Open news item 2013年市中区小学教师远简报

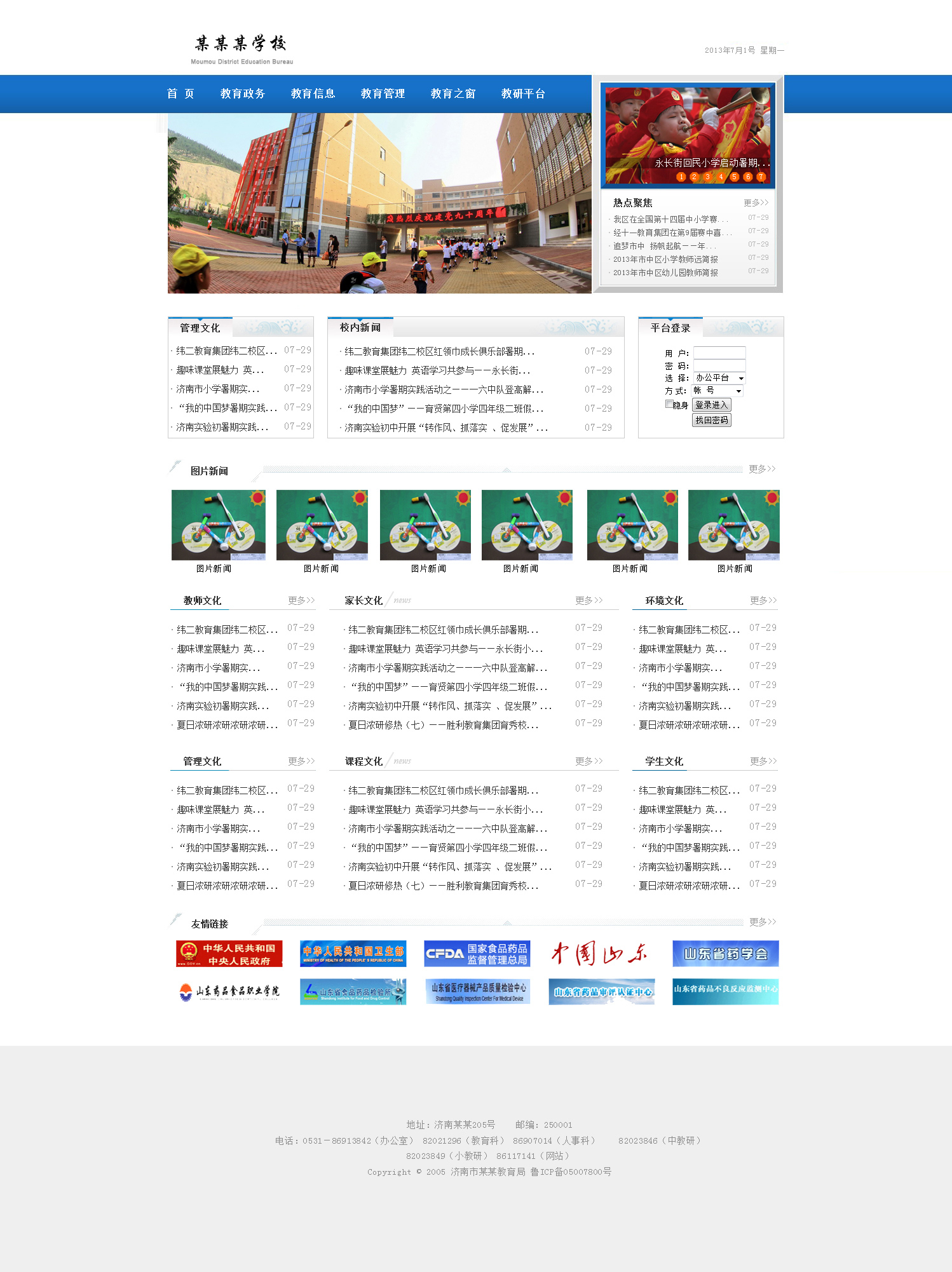tap(665, 259)
